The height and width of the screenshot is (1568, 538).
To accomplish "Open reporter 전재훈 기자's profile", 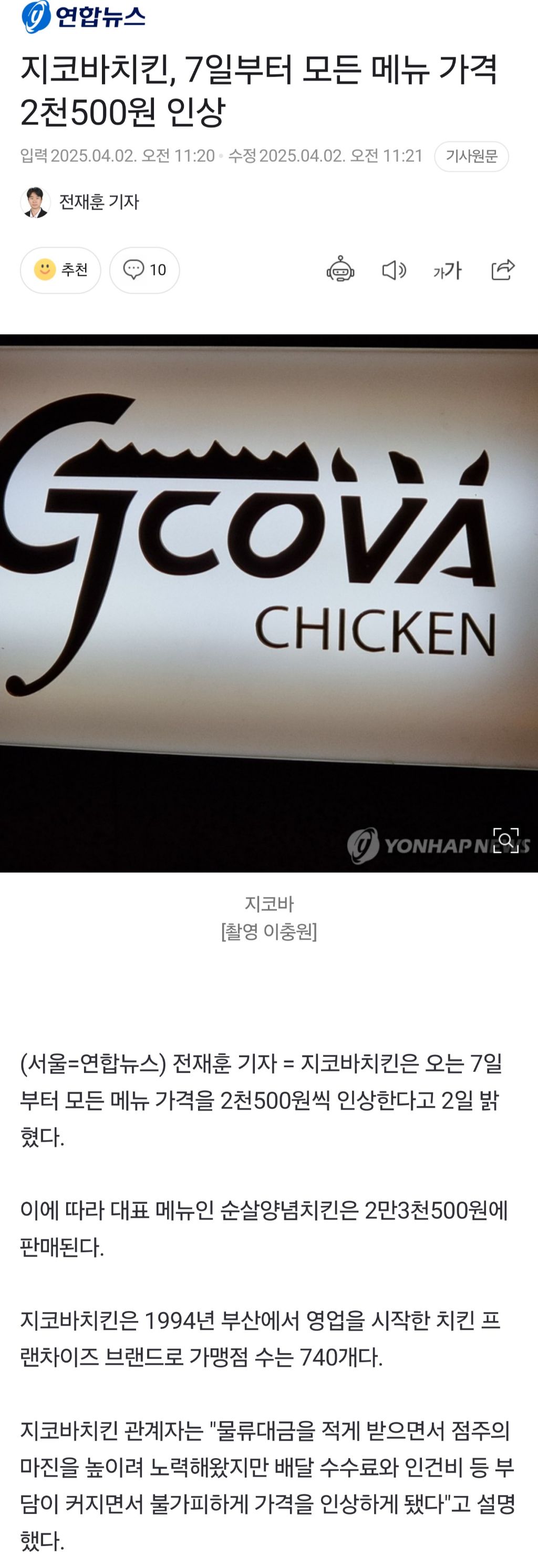I will point(80,201).
